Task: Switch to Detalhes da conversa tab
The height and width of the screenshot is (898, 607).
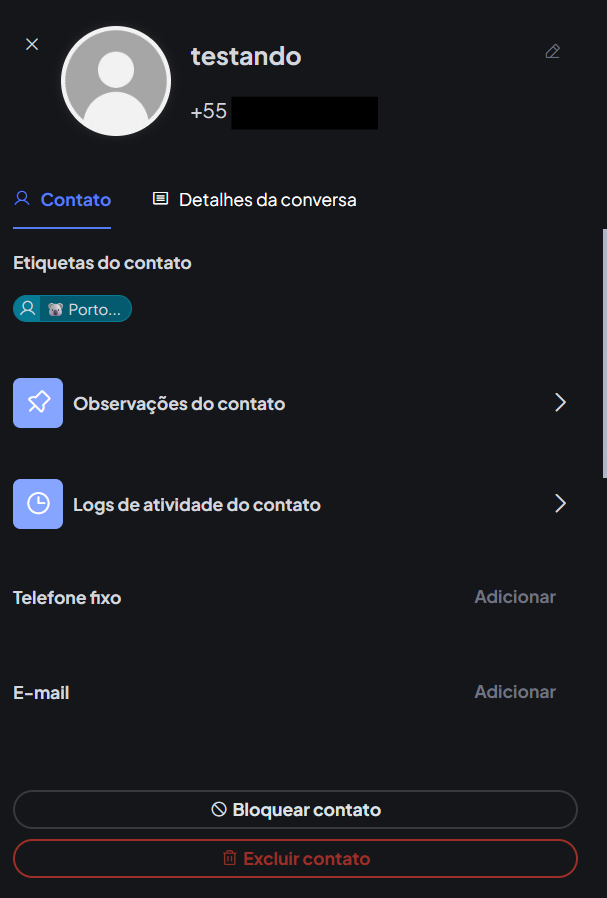Action: click(254, 200)
